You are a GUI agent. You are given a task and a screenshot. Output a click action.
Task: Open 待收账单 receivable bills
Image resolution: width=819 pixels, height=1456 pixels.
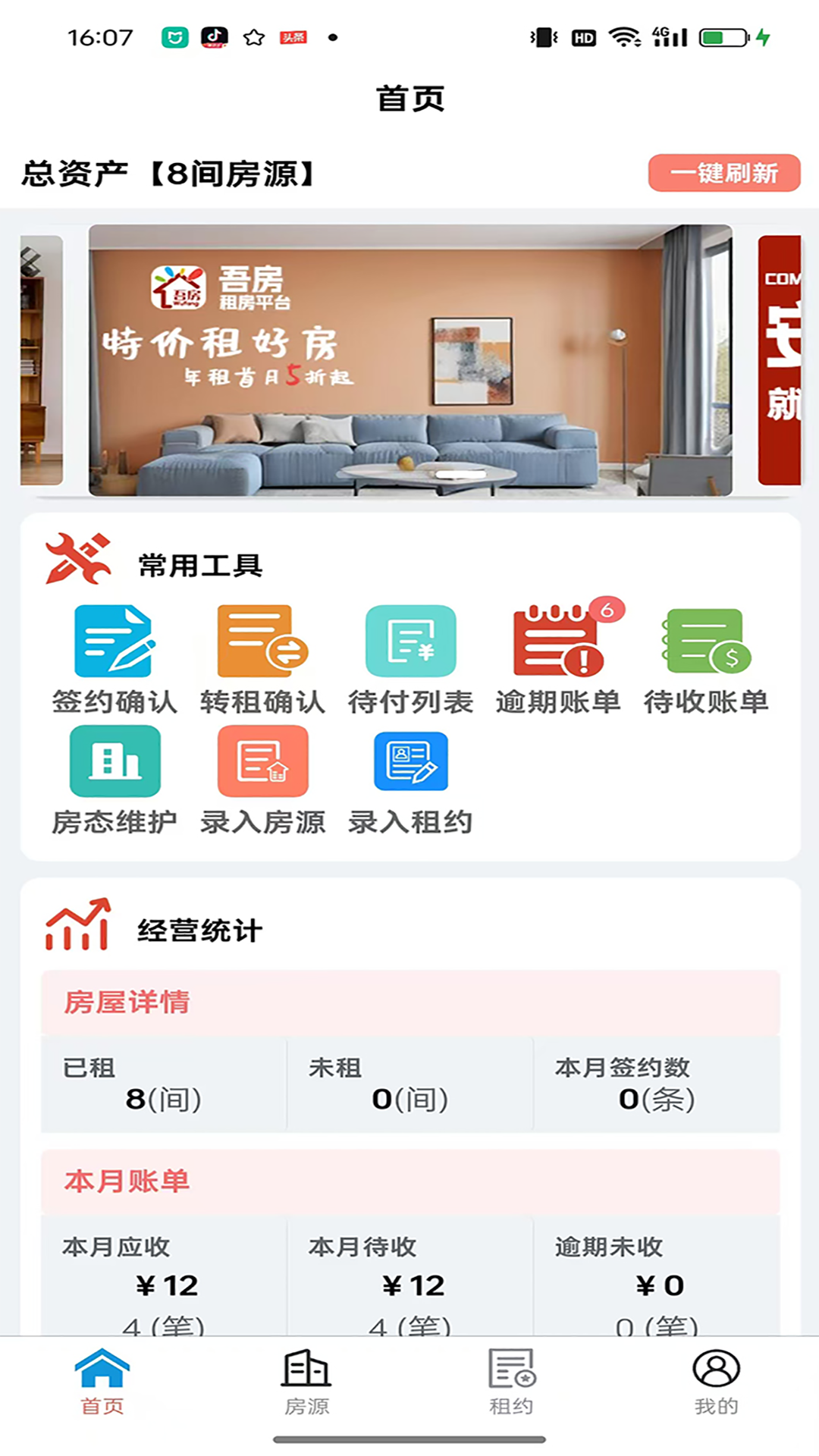[x=706, y=658]
